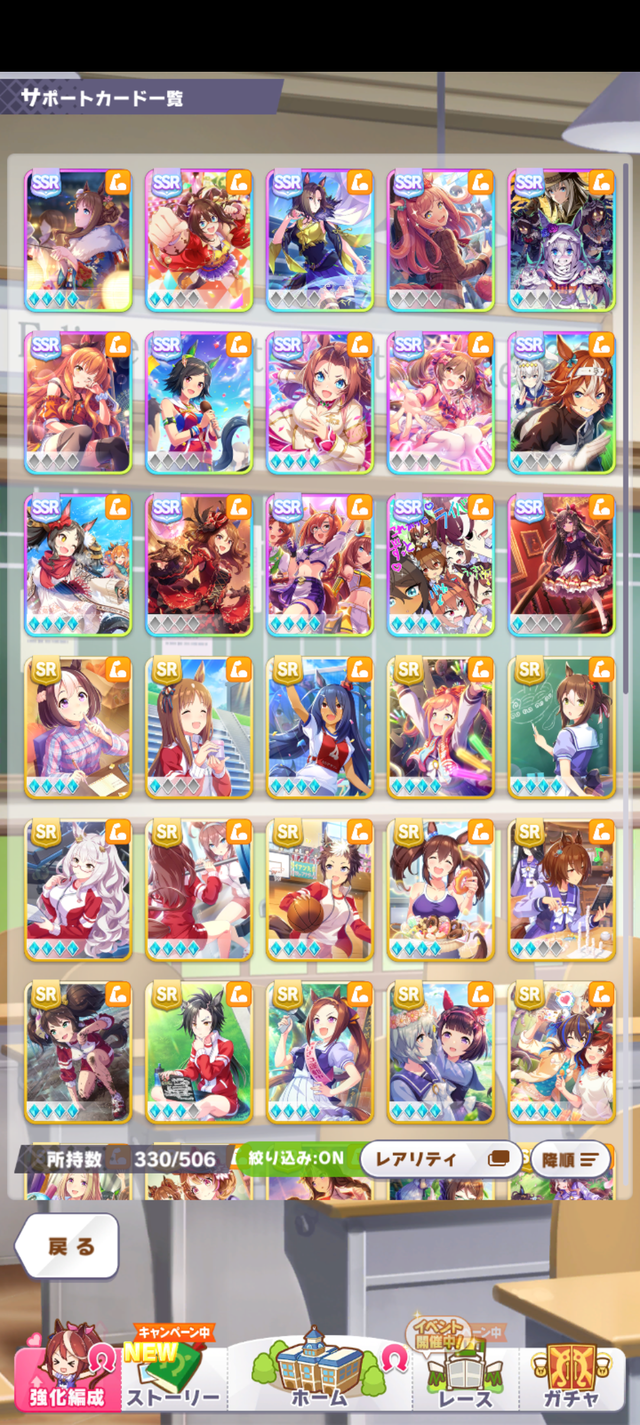Image resolution: width=640 pixels, height=1425 pixels.
Task: Open the ガチャ tab
Action: (573, 1378)
